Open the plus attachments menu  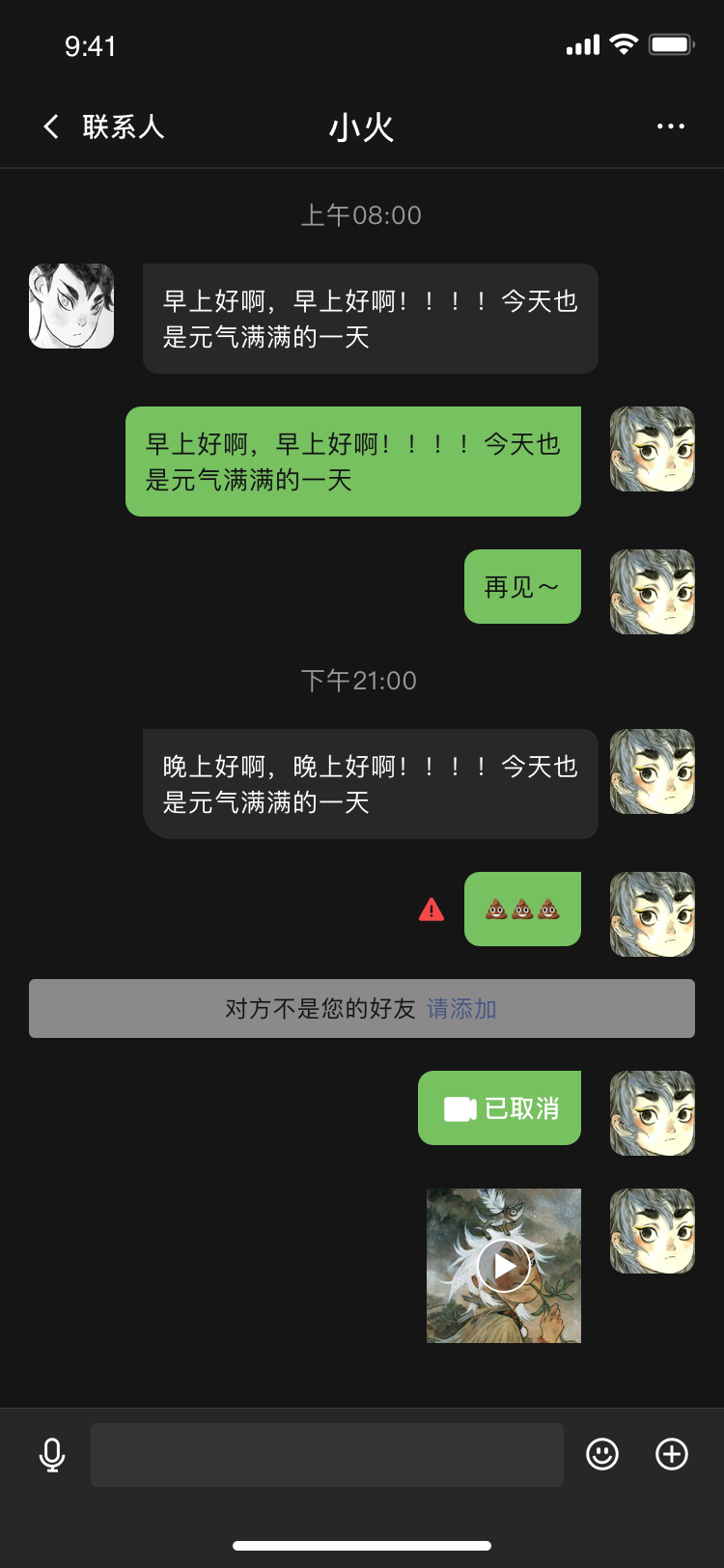tap(672, 1454)
